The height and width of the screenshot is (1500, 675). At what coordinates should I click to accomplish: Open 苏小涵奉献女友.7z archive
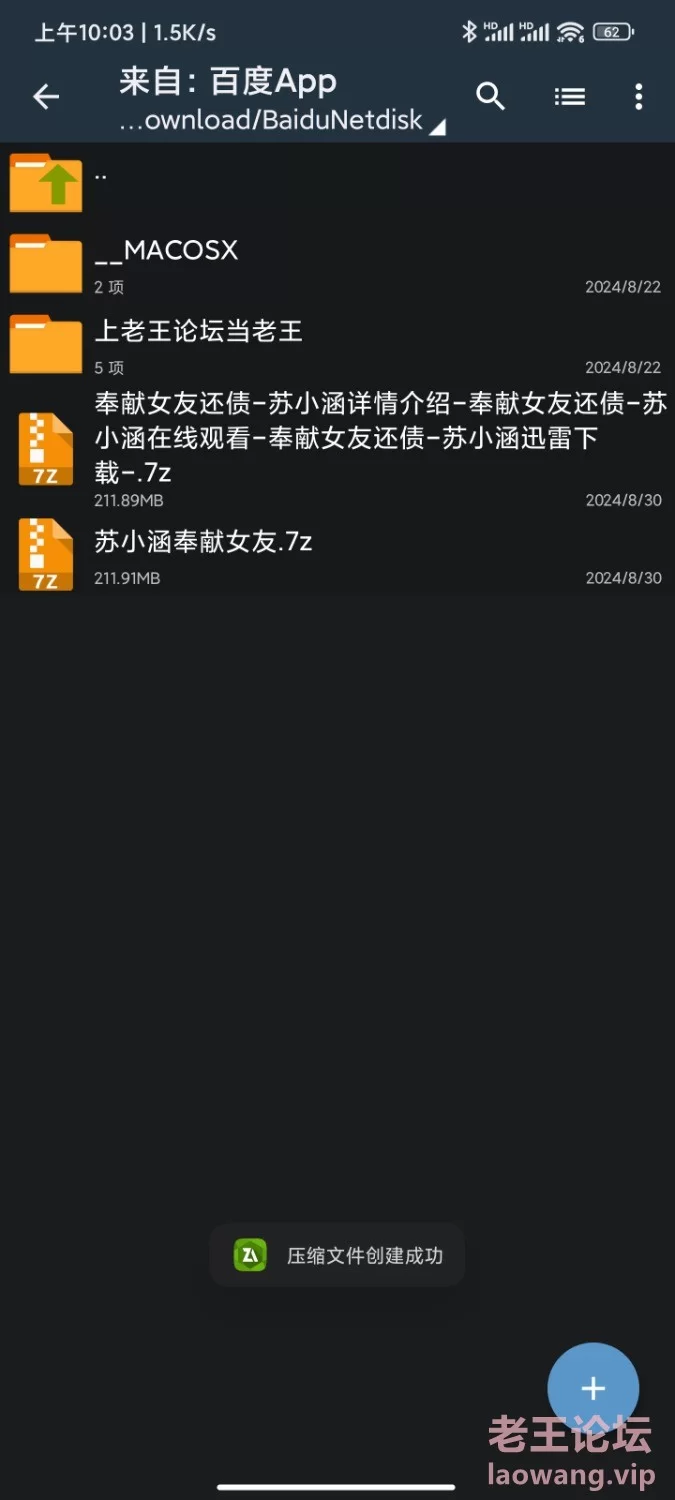pos(337,555)
